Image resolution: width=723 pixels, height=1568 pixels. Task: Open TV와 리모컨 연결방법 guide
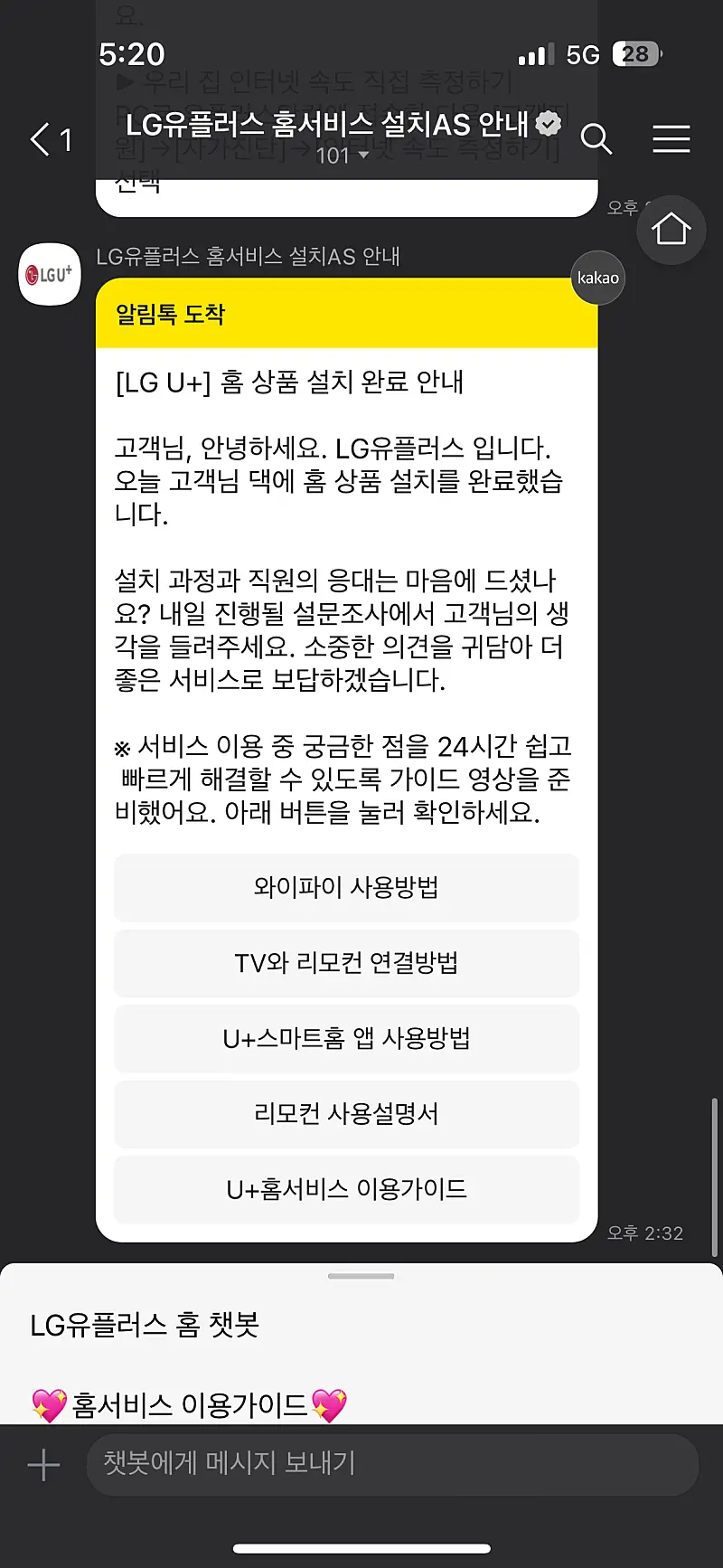(346, 963)
